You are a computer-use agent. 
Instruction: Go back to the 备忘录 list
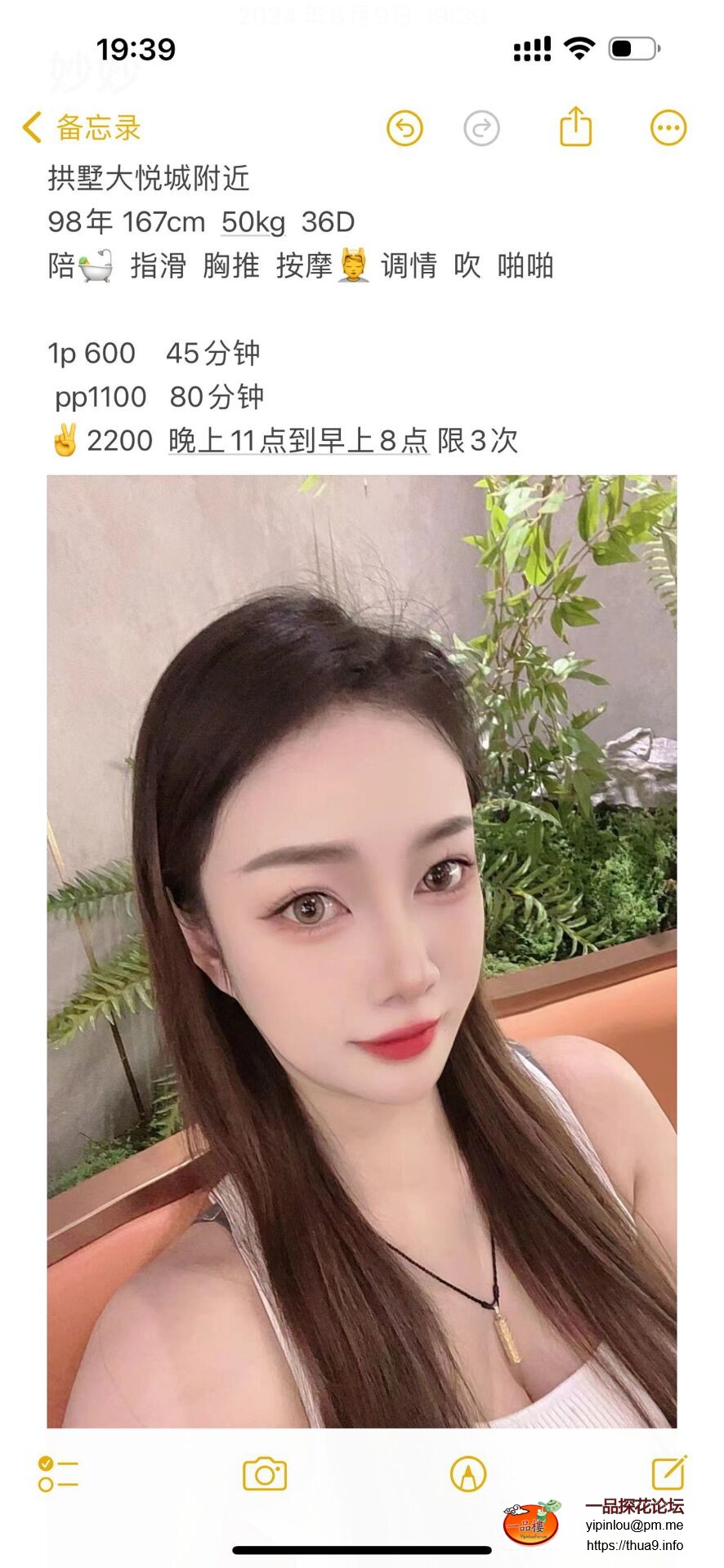coord(80,128)
